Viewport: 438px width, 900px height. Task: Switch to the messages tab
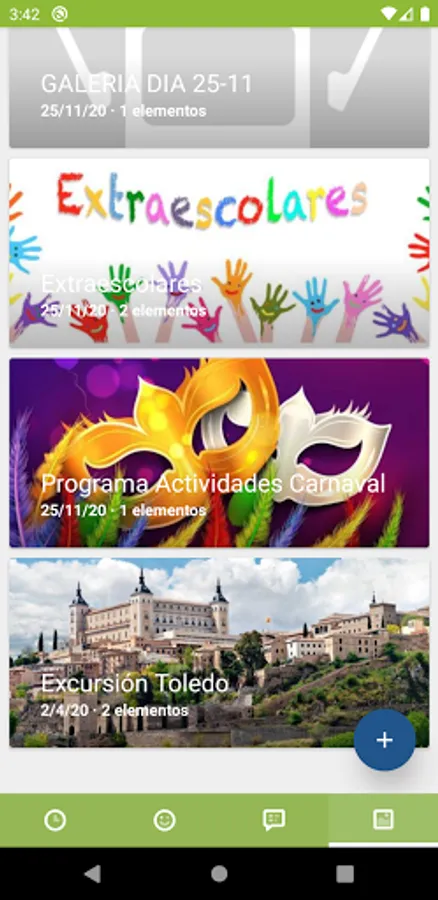pos(274,820)
